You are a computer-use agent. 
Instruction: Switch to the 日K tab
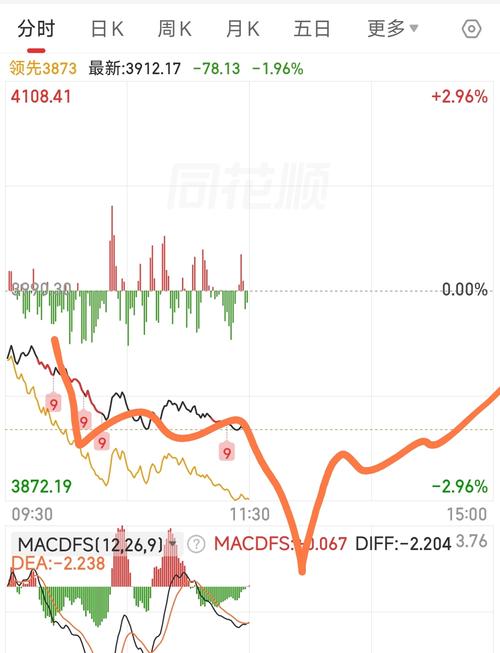point(107,29)
